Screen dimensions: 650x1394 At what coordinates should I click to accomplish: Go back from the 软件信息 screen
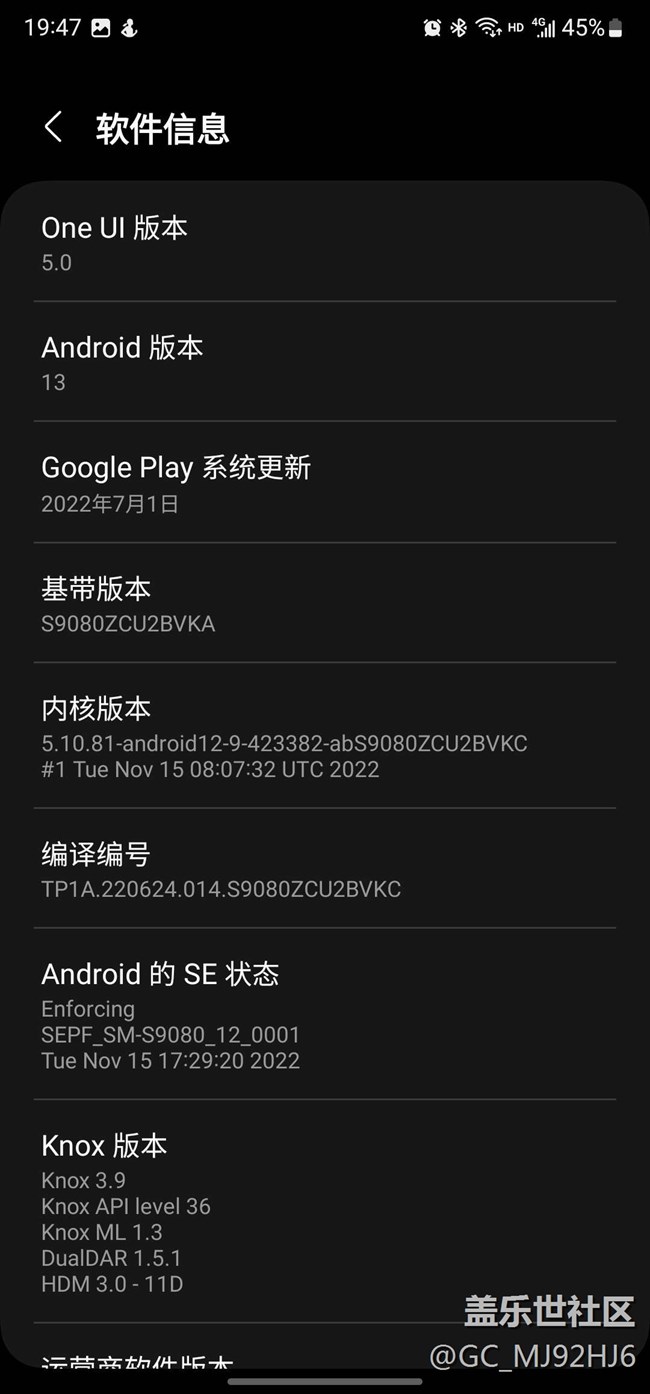point(53,128)
